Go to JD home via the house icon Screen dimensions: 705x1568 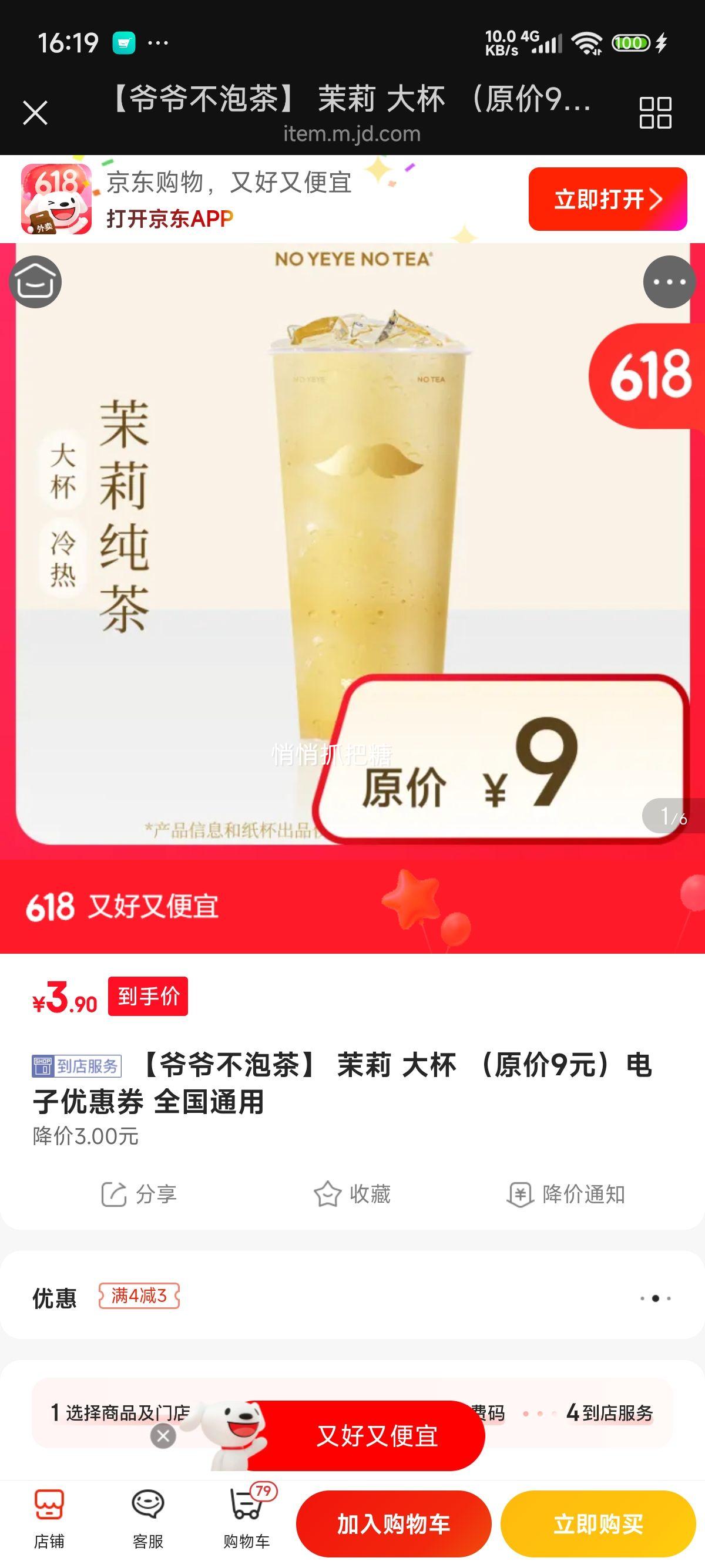[x=35, y=282]
